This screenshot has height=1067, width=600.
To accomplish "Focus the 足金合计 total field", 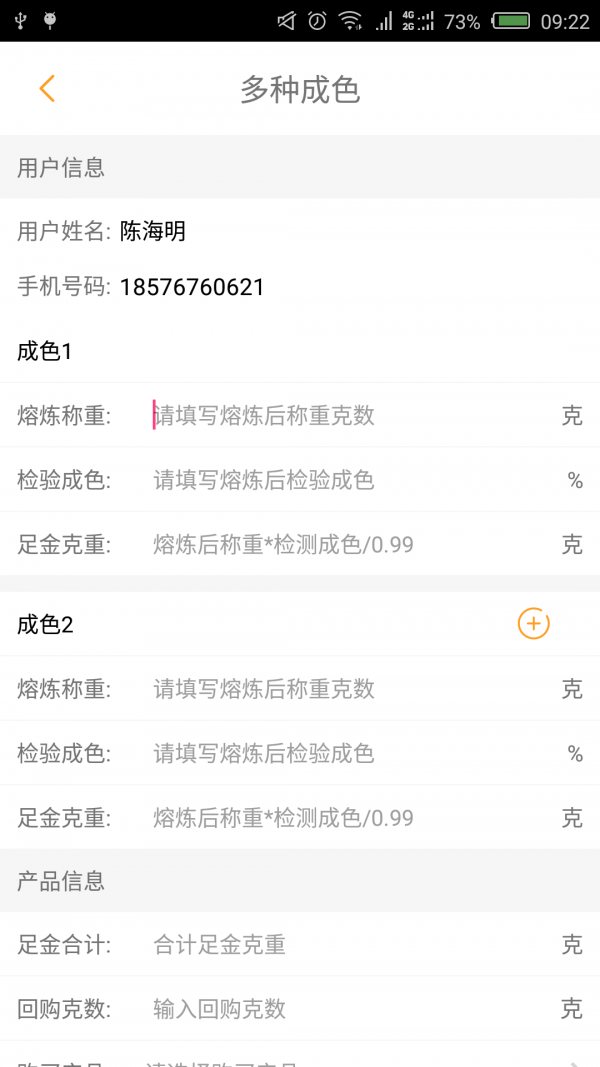I will coord(340,945).
